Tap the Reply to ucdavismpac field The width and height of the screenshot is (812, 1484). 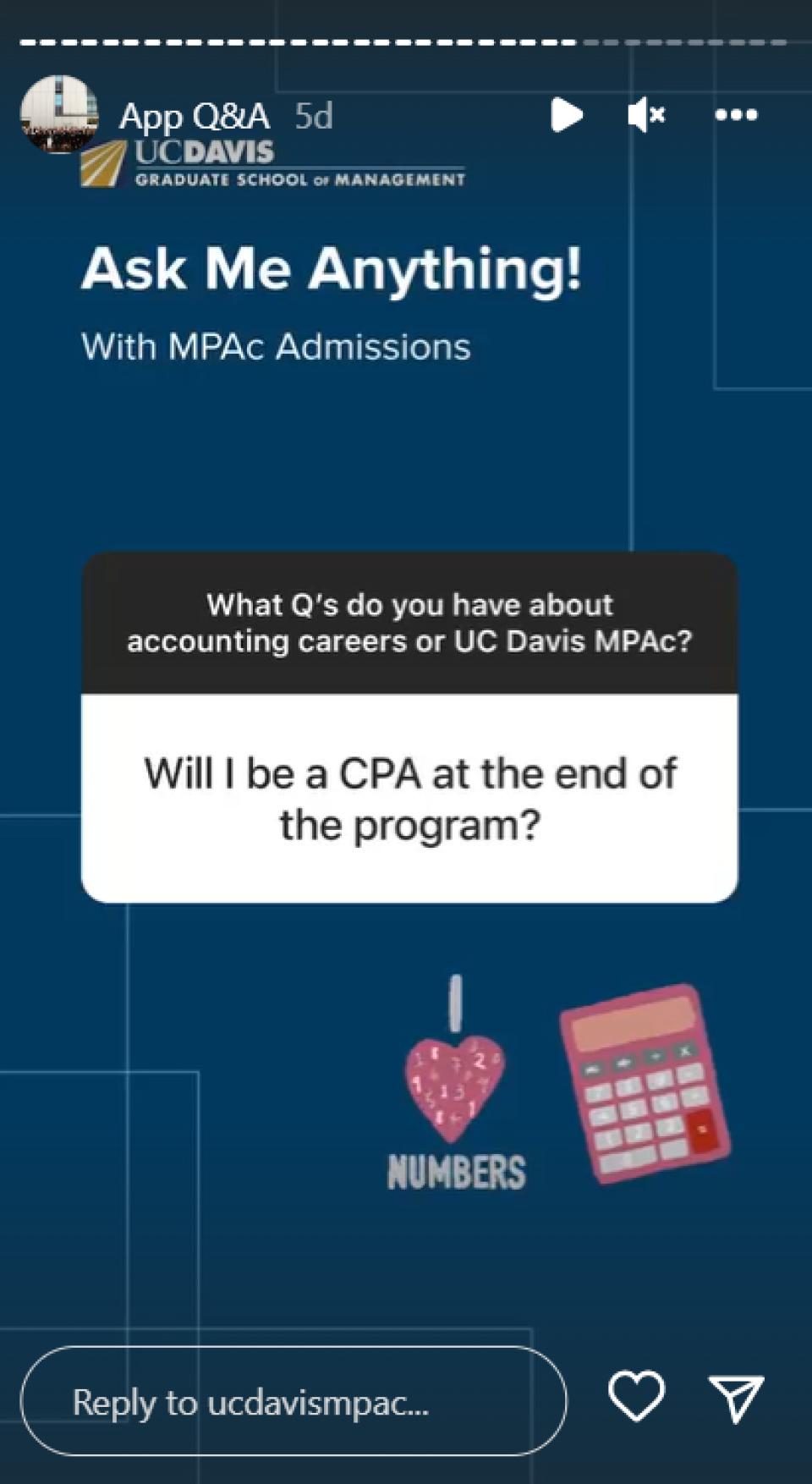point(293,1402)
